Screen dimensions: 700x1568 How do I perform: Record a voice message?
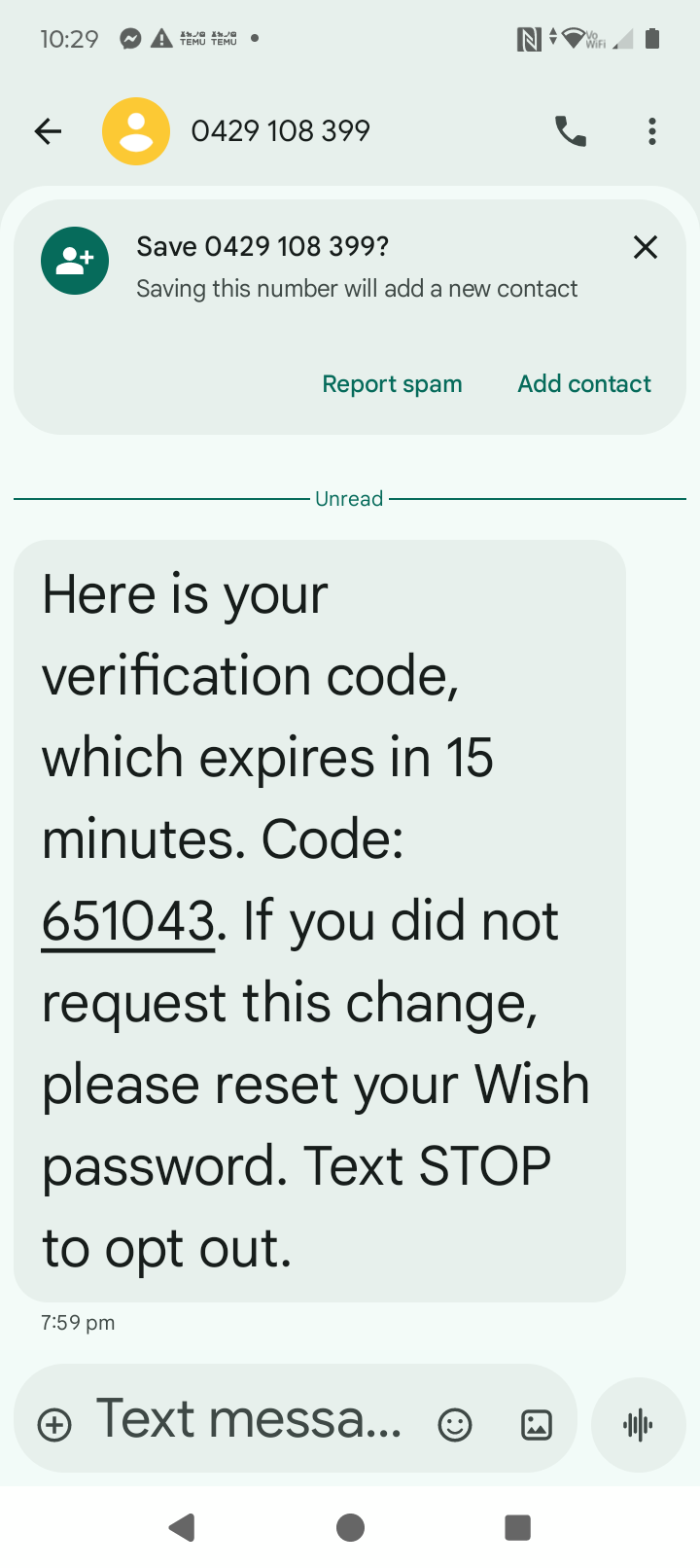(638, 1425)
